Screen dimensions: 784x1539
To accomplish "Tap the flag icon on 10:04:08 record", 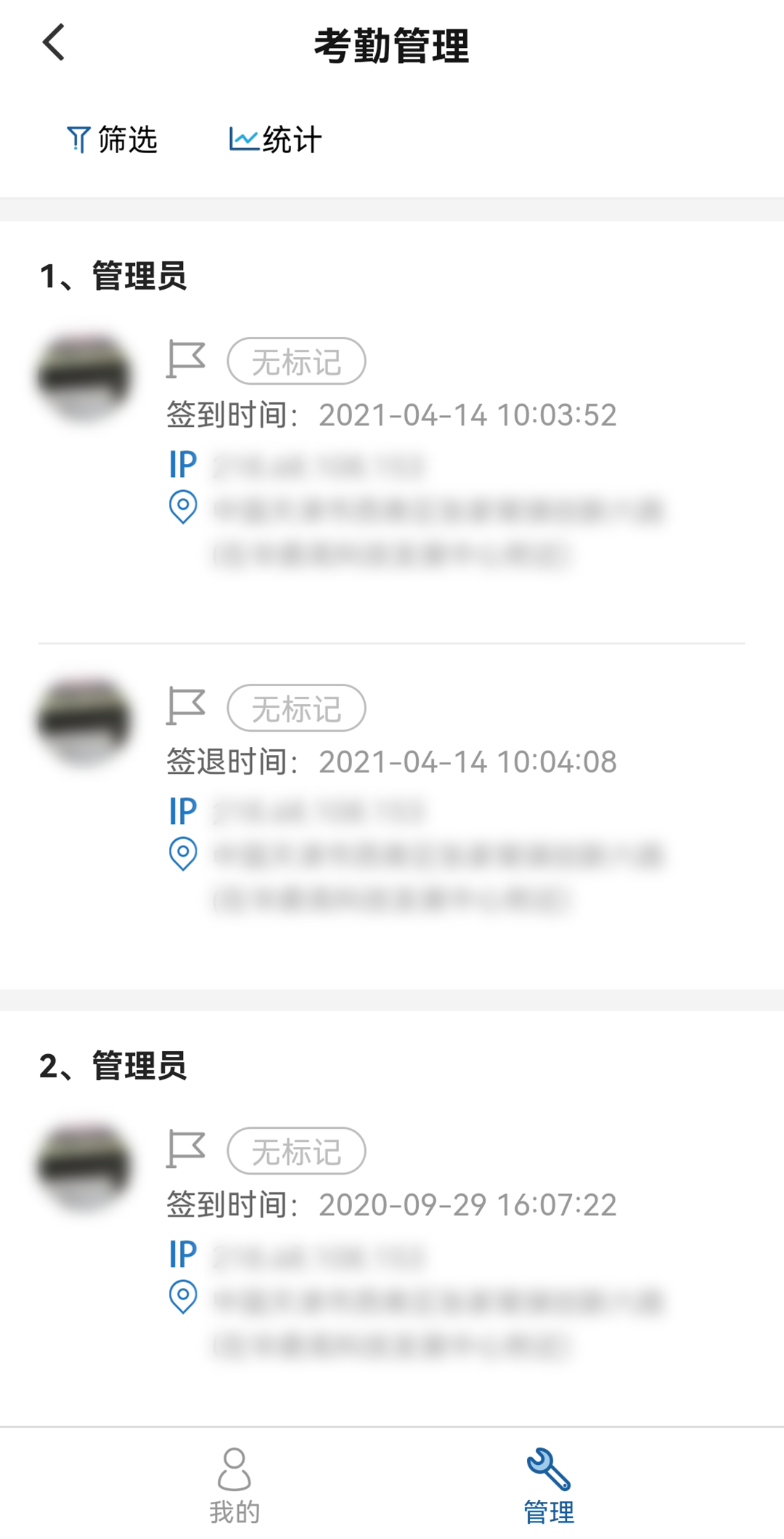I will (x=185, y=706).
